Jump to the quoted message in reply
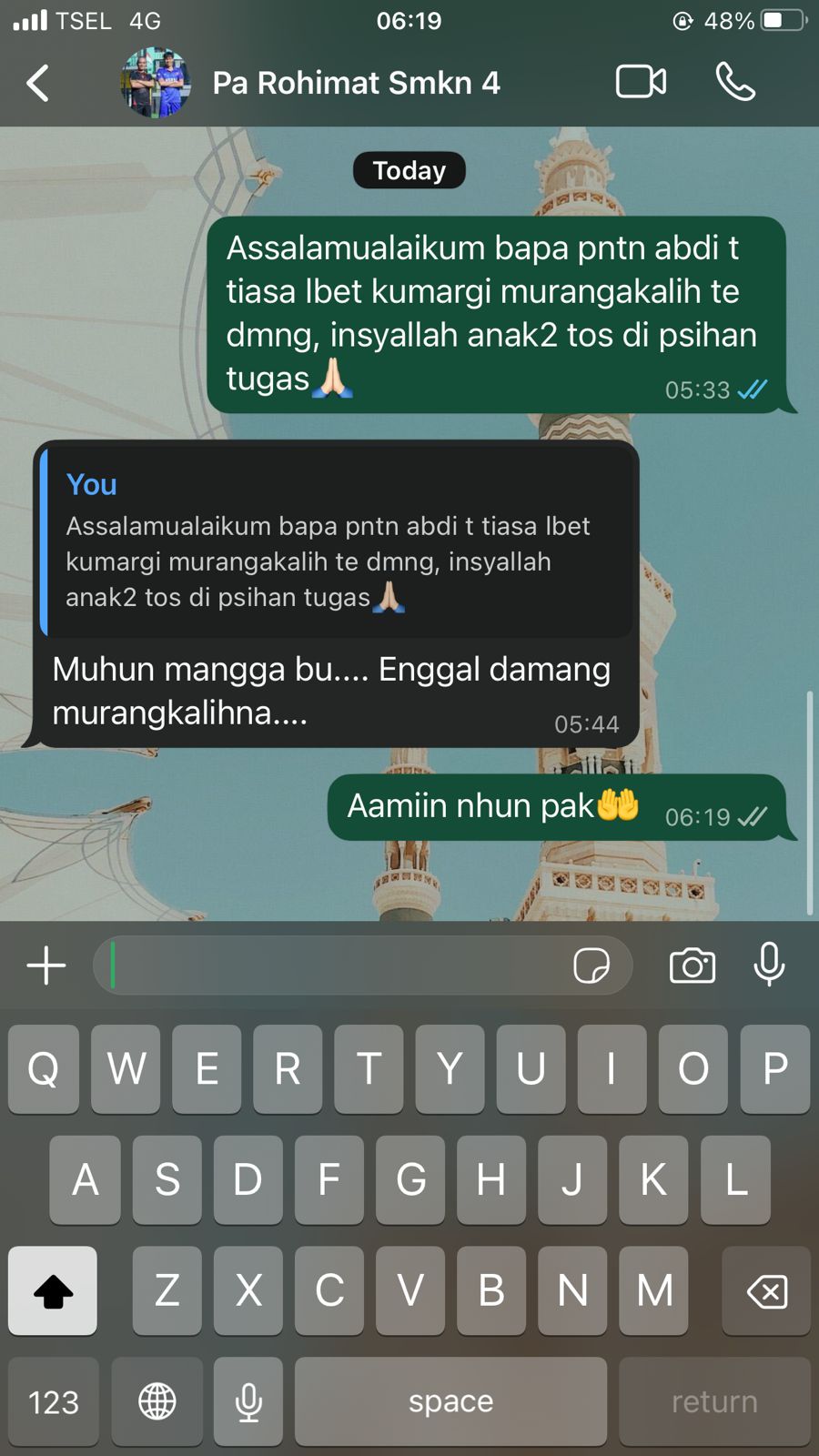This screenshot has width=819, height=1456. click(x=337, y=541)
